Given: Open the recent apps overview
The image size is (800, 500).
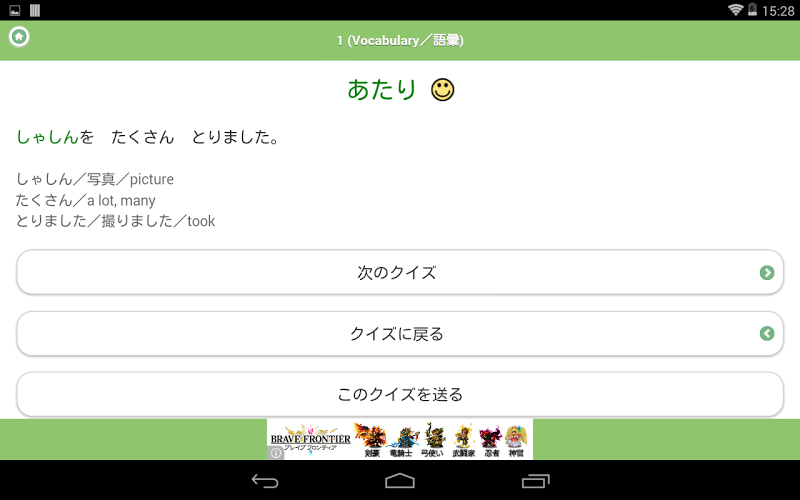Looking at the screenshot, I should pyautogui.click(x=535, y=481).
